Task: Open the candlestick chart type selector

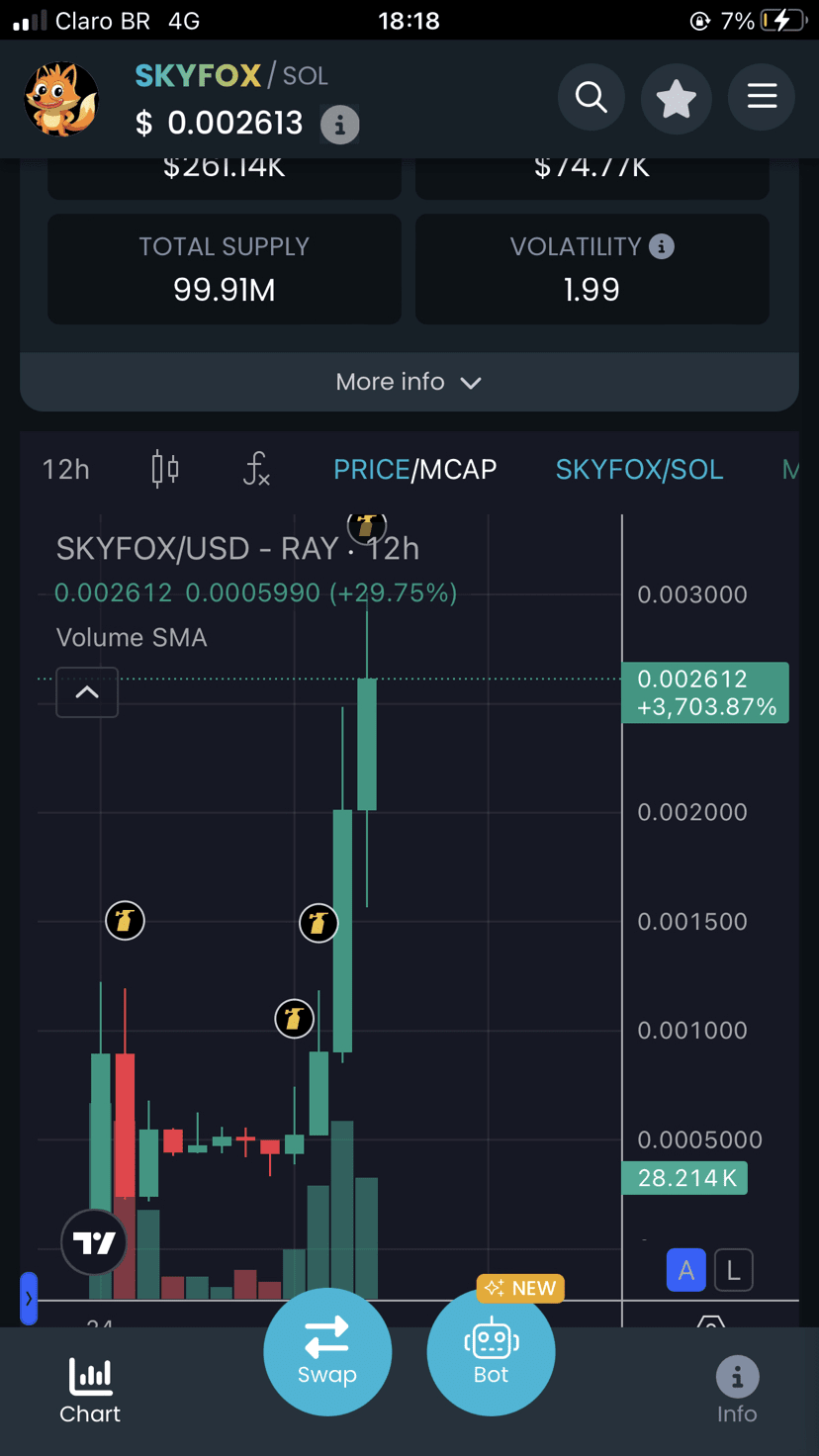Action: [x=165, y=469]
